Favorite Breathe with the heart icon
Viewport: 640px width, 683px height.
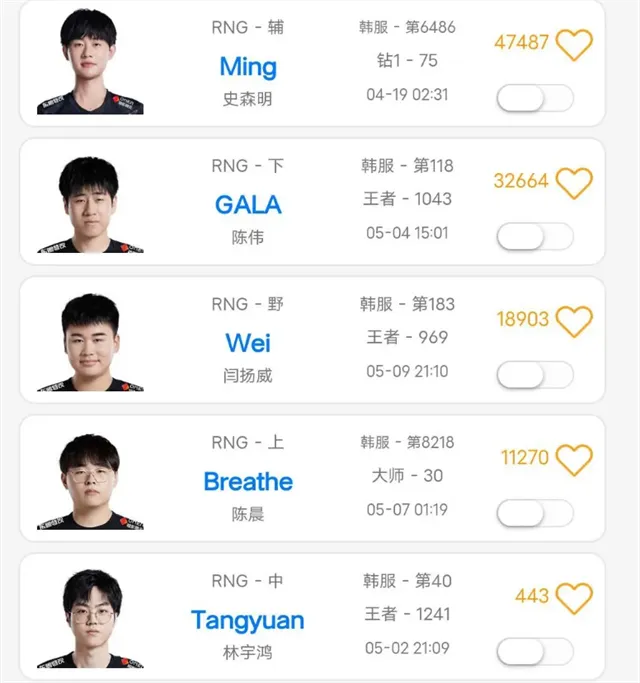[574, 459]
